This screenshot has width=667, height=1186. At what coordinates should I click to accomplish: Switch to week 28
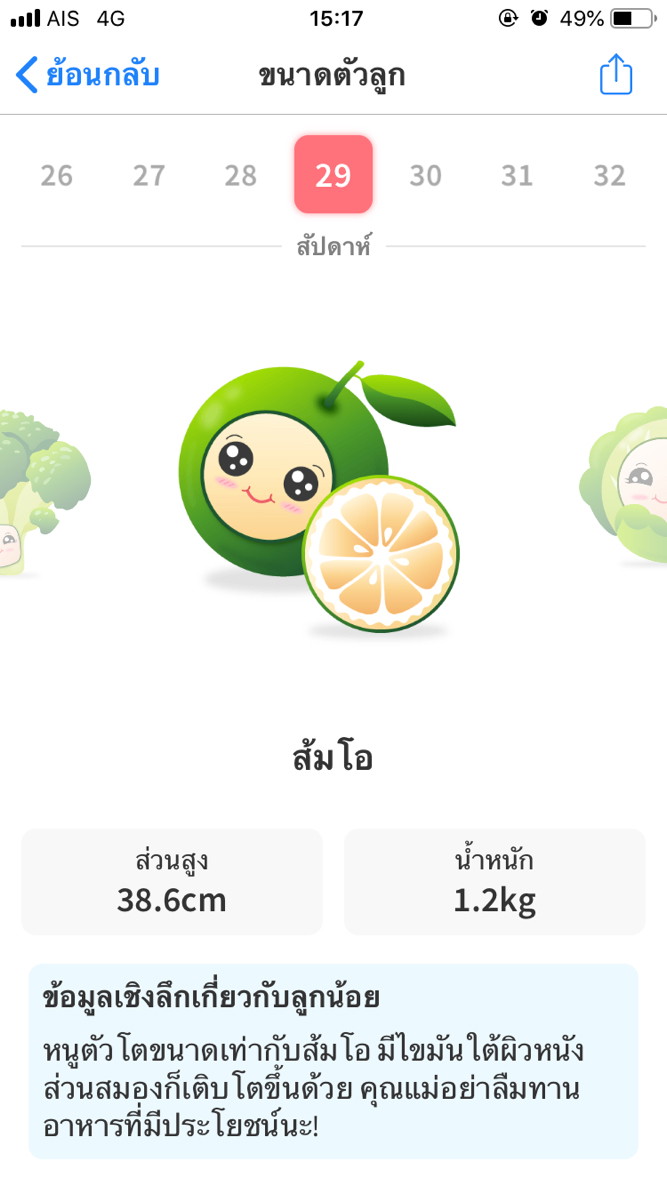coord(241,175)
